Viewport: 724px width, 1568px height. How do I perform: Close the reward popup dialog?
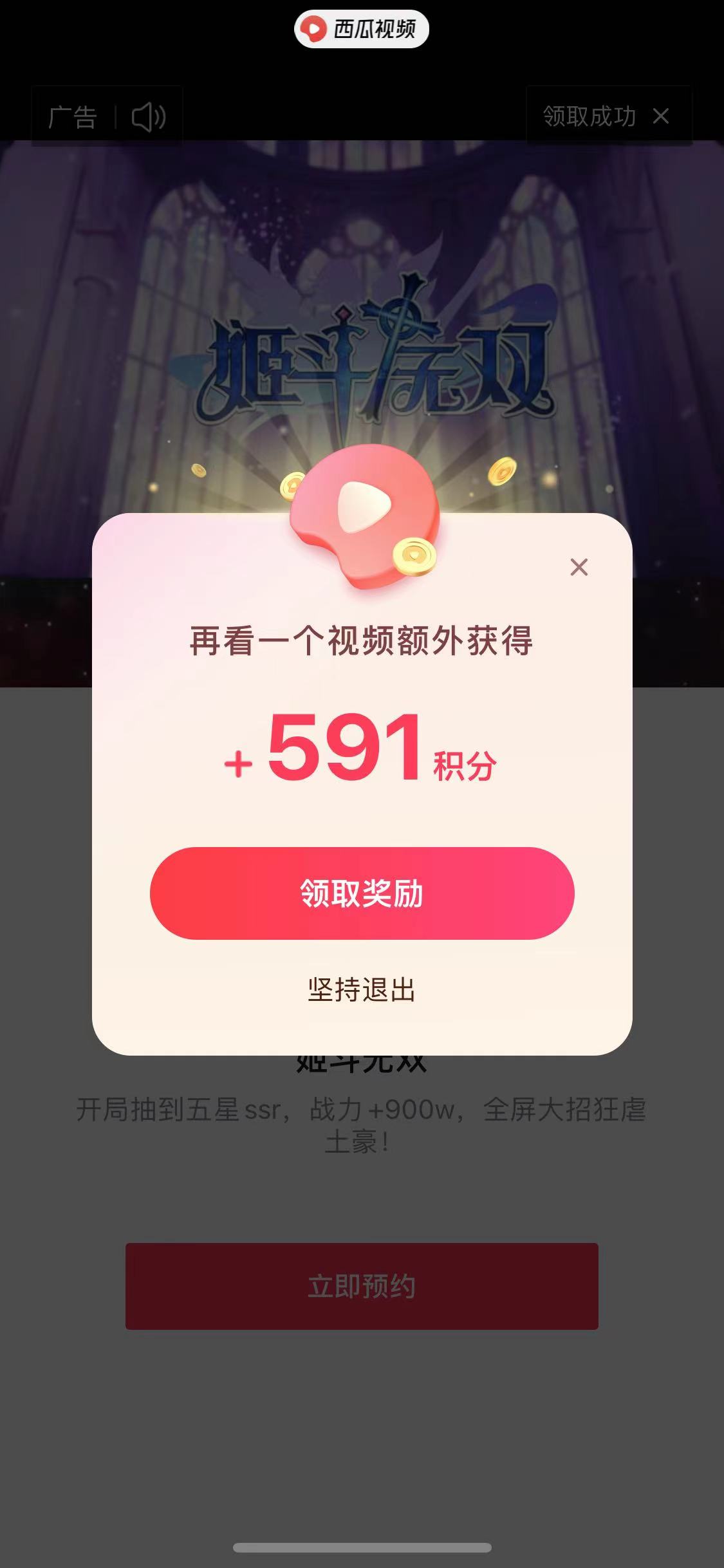click(579, 566)
